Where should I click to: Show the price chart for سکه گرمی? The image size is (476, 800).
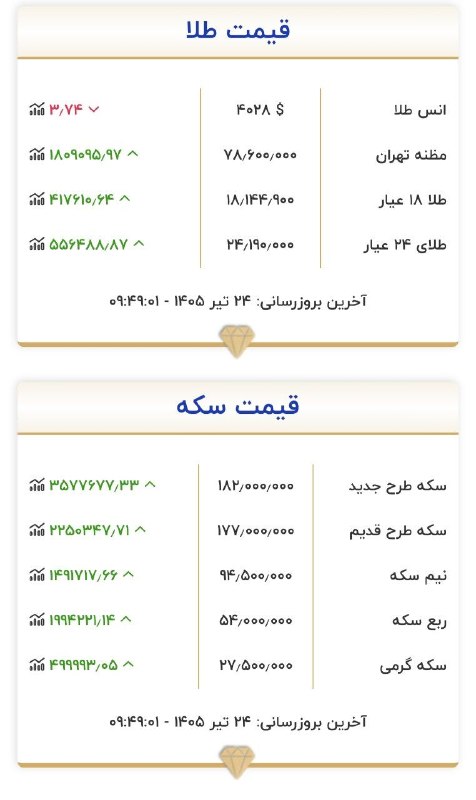[37, 664]
